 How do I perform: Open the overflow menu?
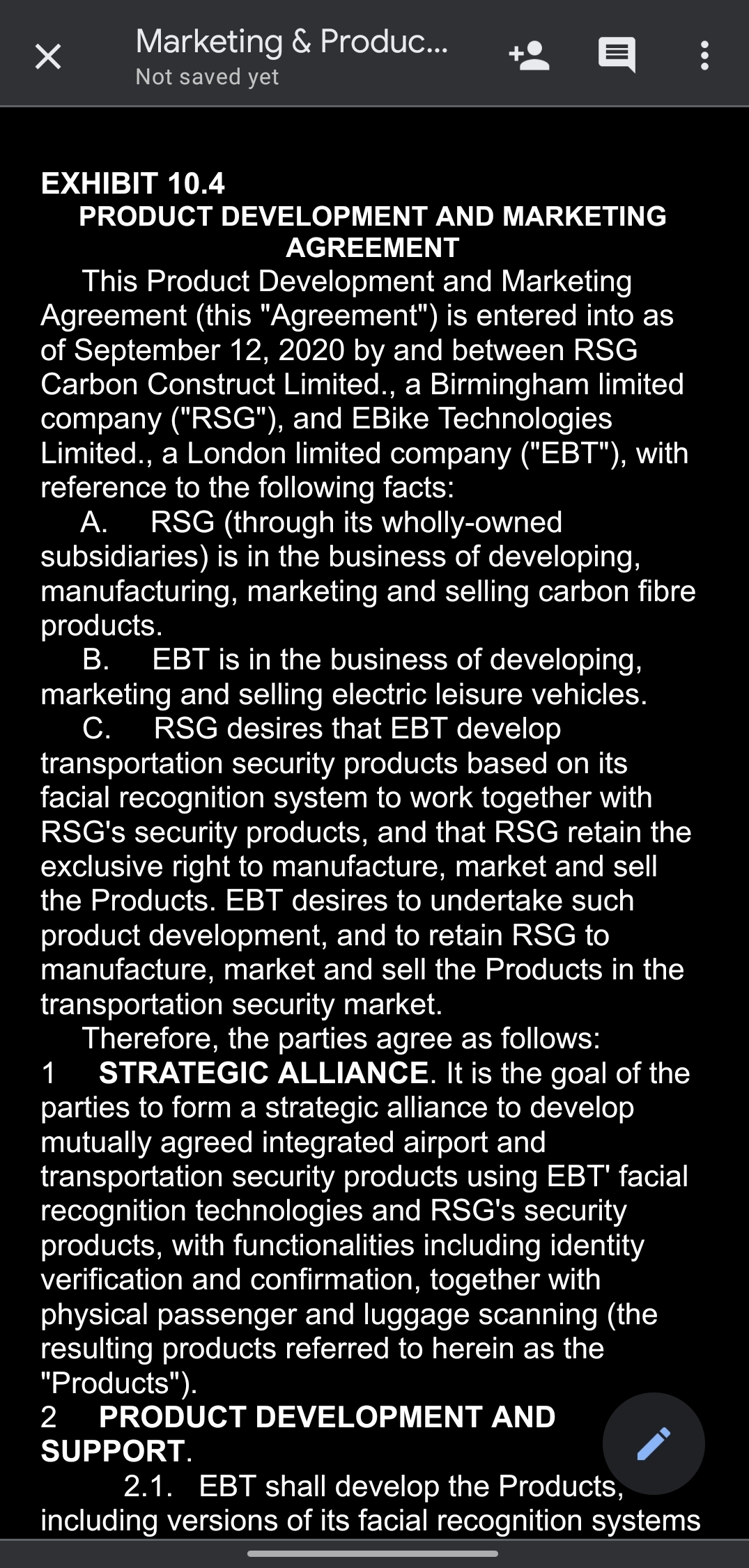(704, 56)
